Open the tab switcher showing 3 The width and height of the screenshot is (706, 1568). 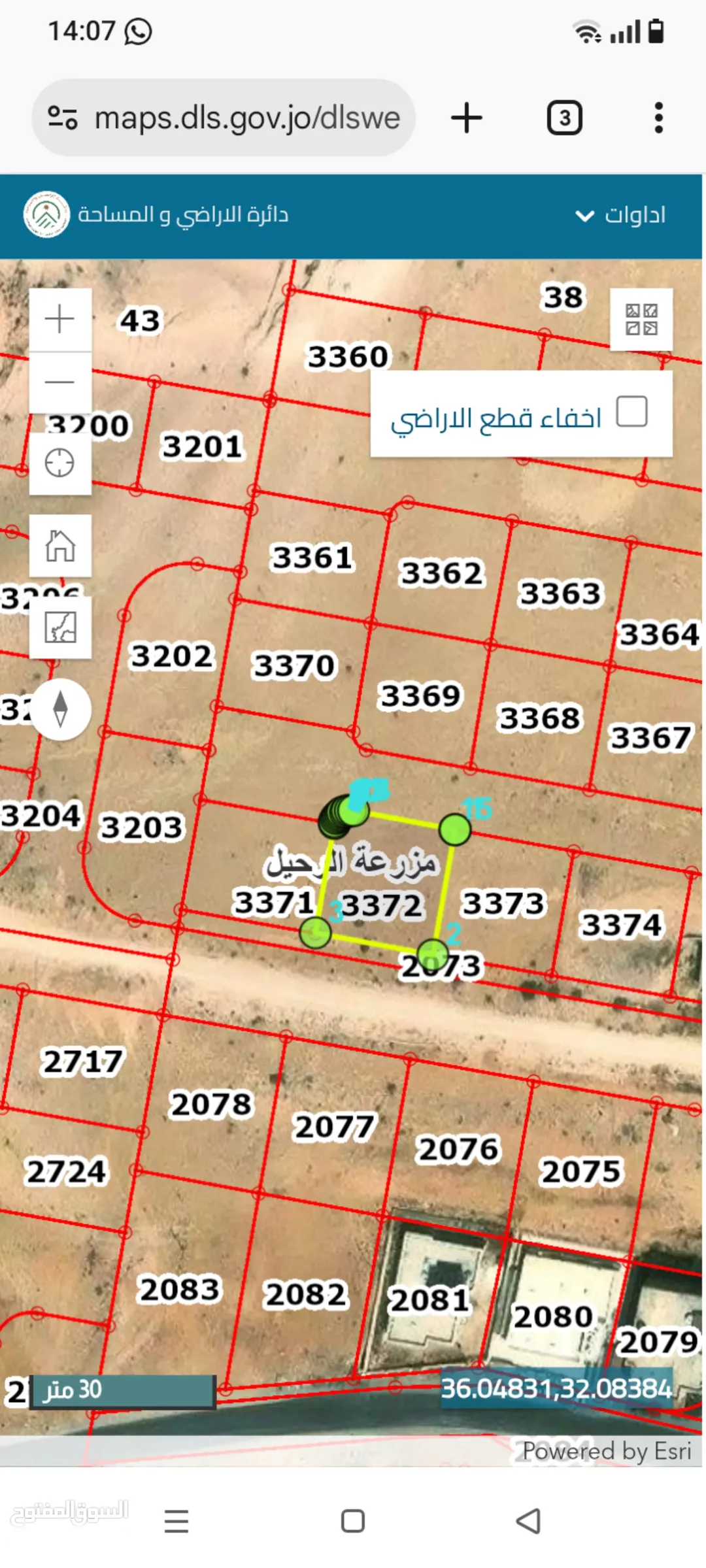click(x=564, y=118)
